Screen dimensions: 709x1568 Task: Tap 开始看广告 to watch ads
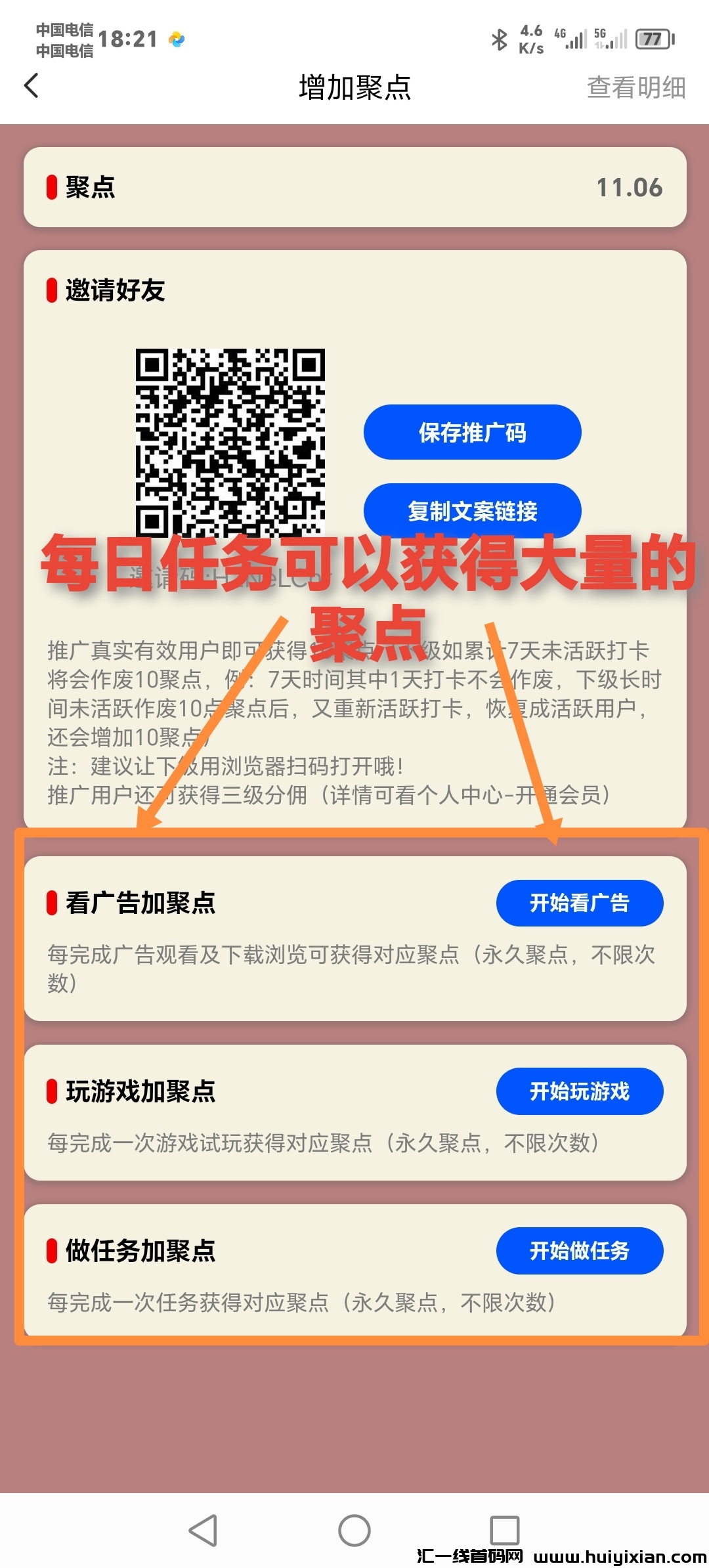tap(580, 902)
